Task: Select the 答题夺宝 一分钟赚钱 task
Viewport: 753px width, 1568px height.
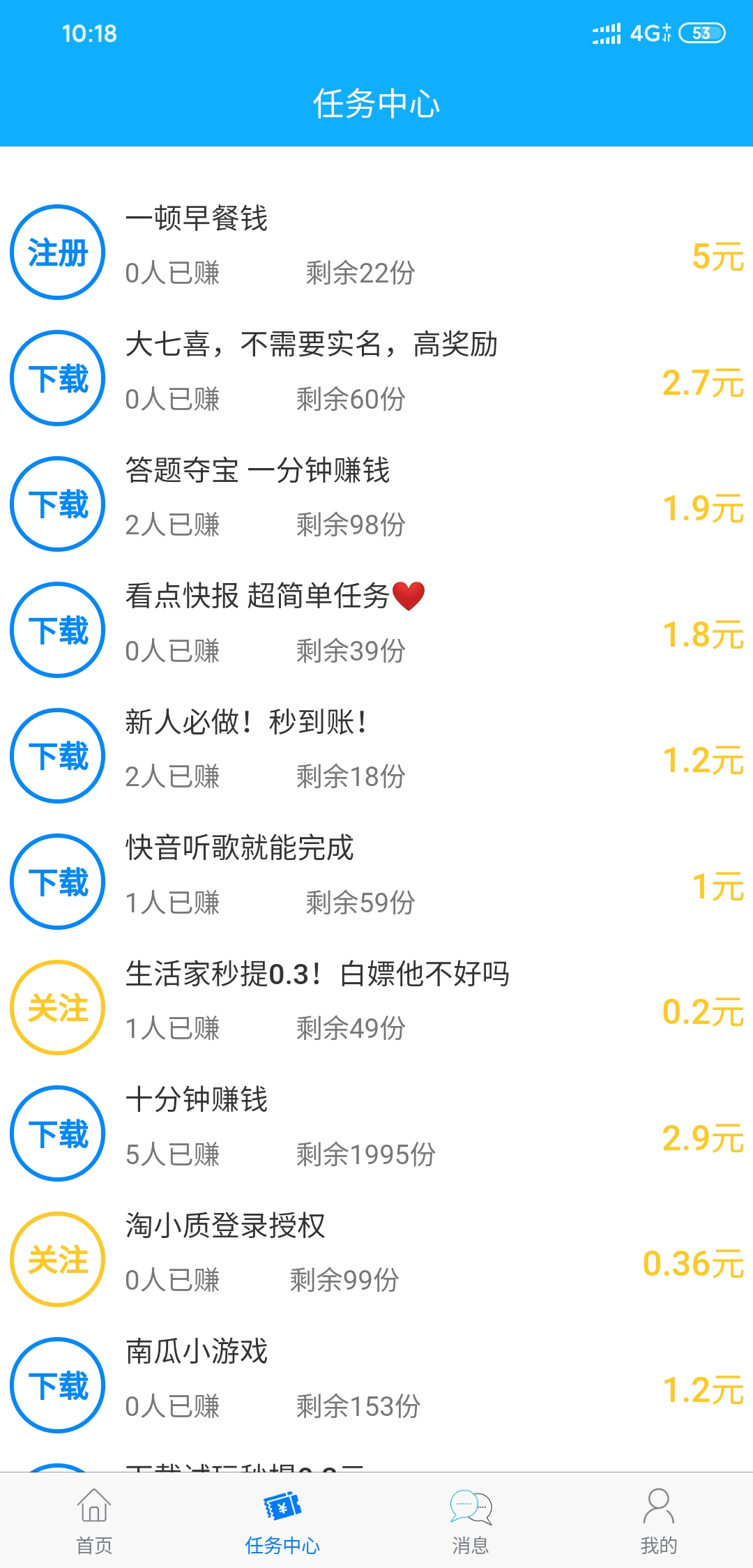Action: [376, 504]
